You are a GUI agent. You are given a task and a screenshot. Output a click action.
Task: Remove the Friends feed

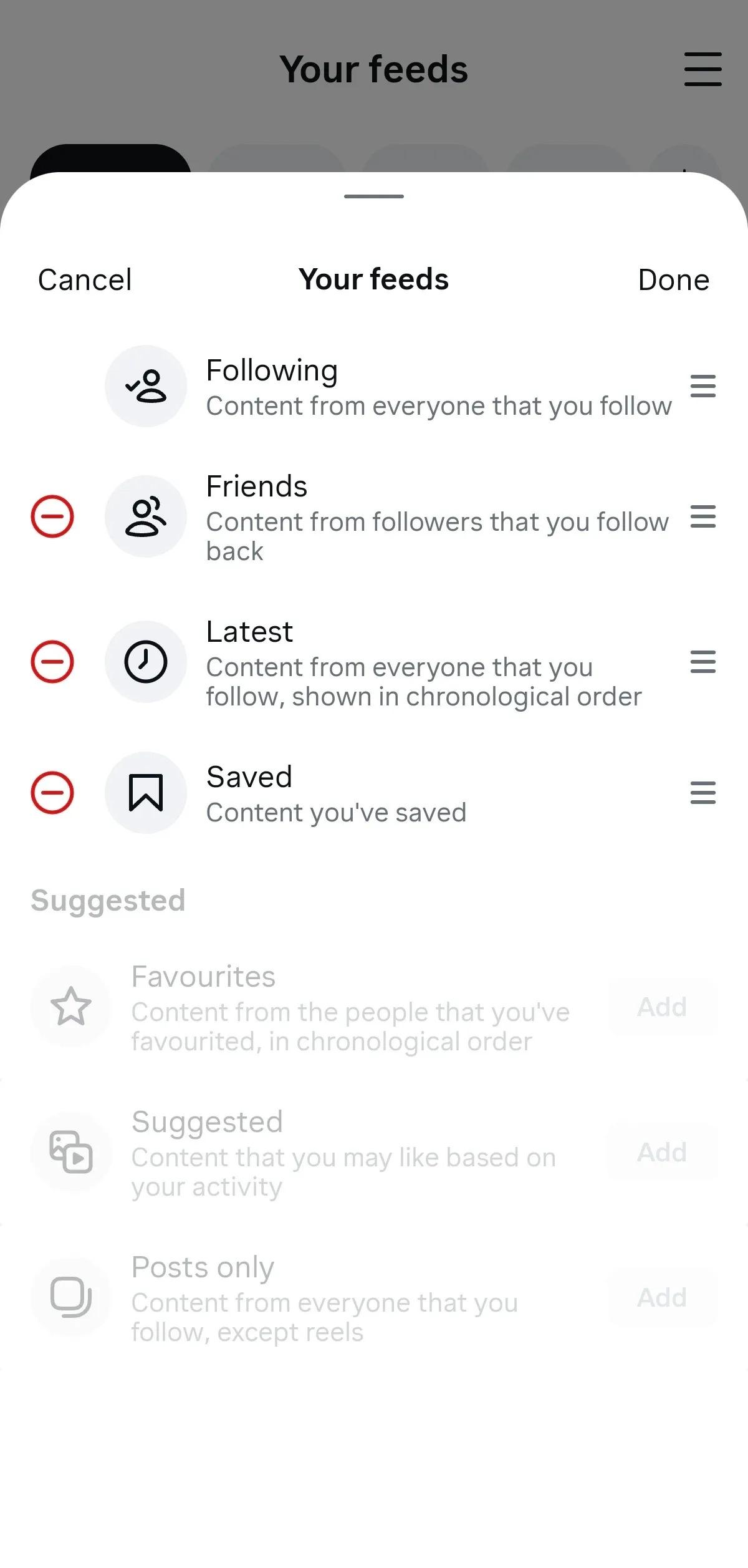click(x=52, y=516)
